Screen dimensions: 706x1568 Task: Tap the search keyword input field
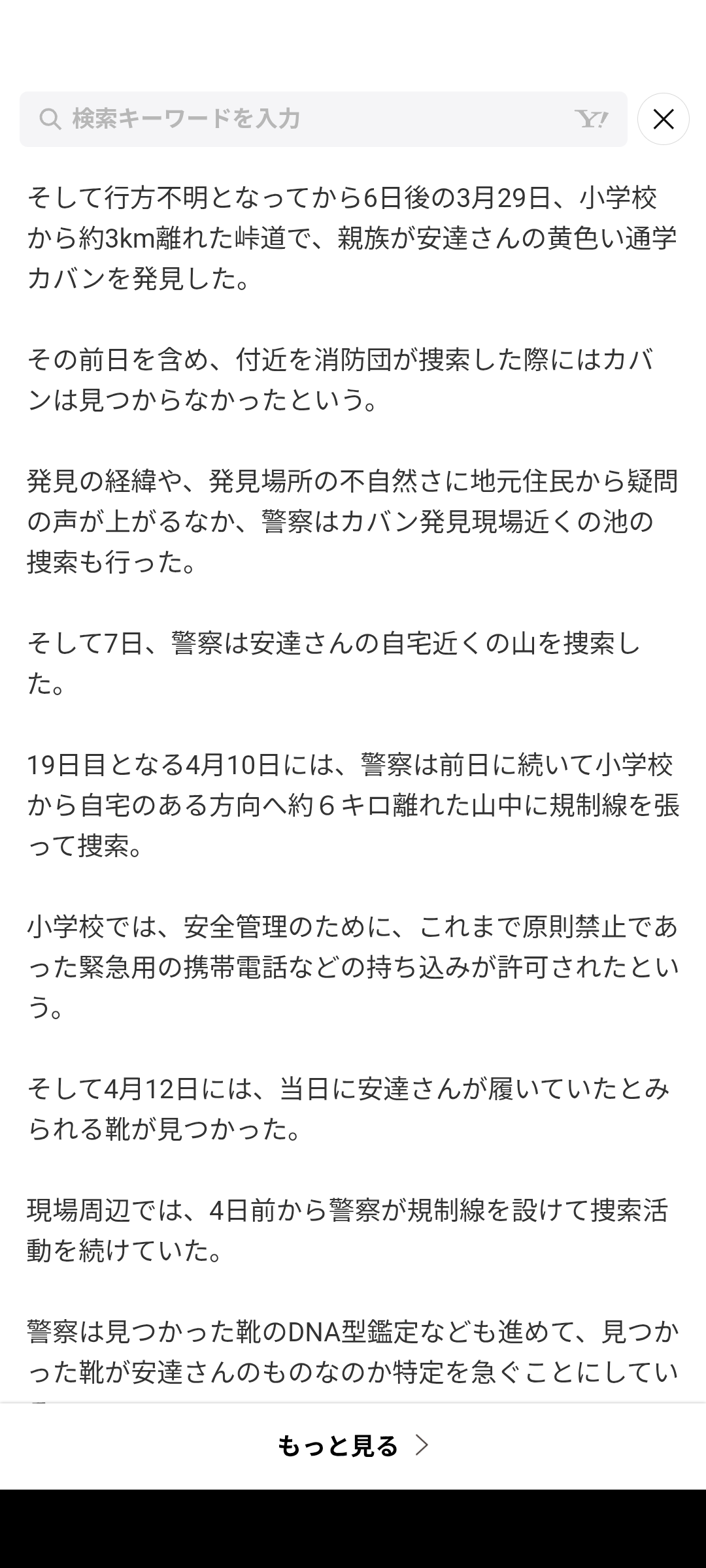[x=323, y=119]
